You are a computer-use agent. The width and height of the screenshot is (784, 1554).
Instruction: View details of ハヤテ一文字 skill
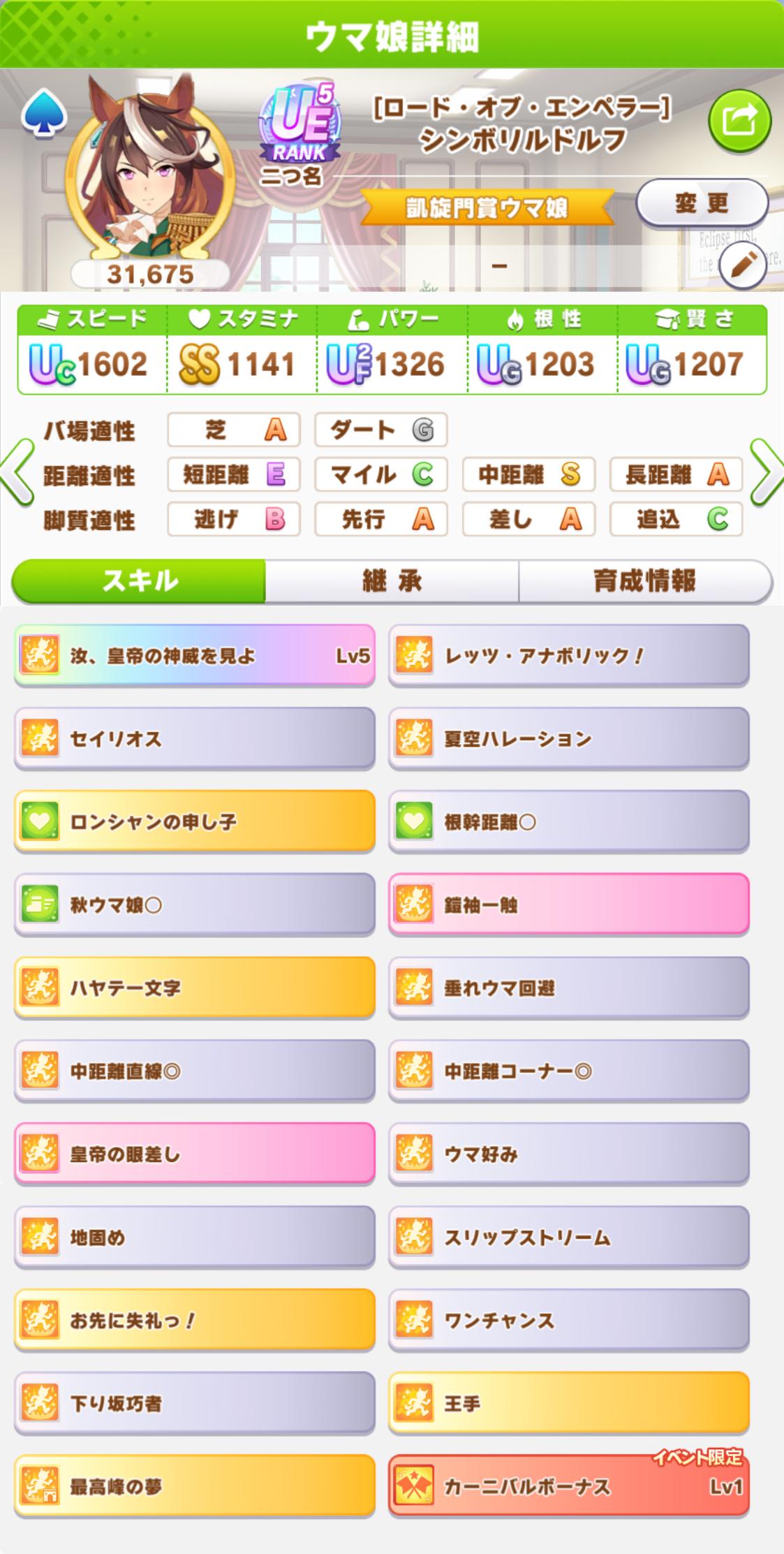(195, 988)
